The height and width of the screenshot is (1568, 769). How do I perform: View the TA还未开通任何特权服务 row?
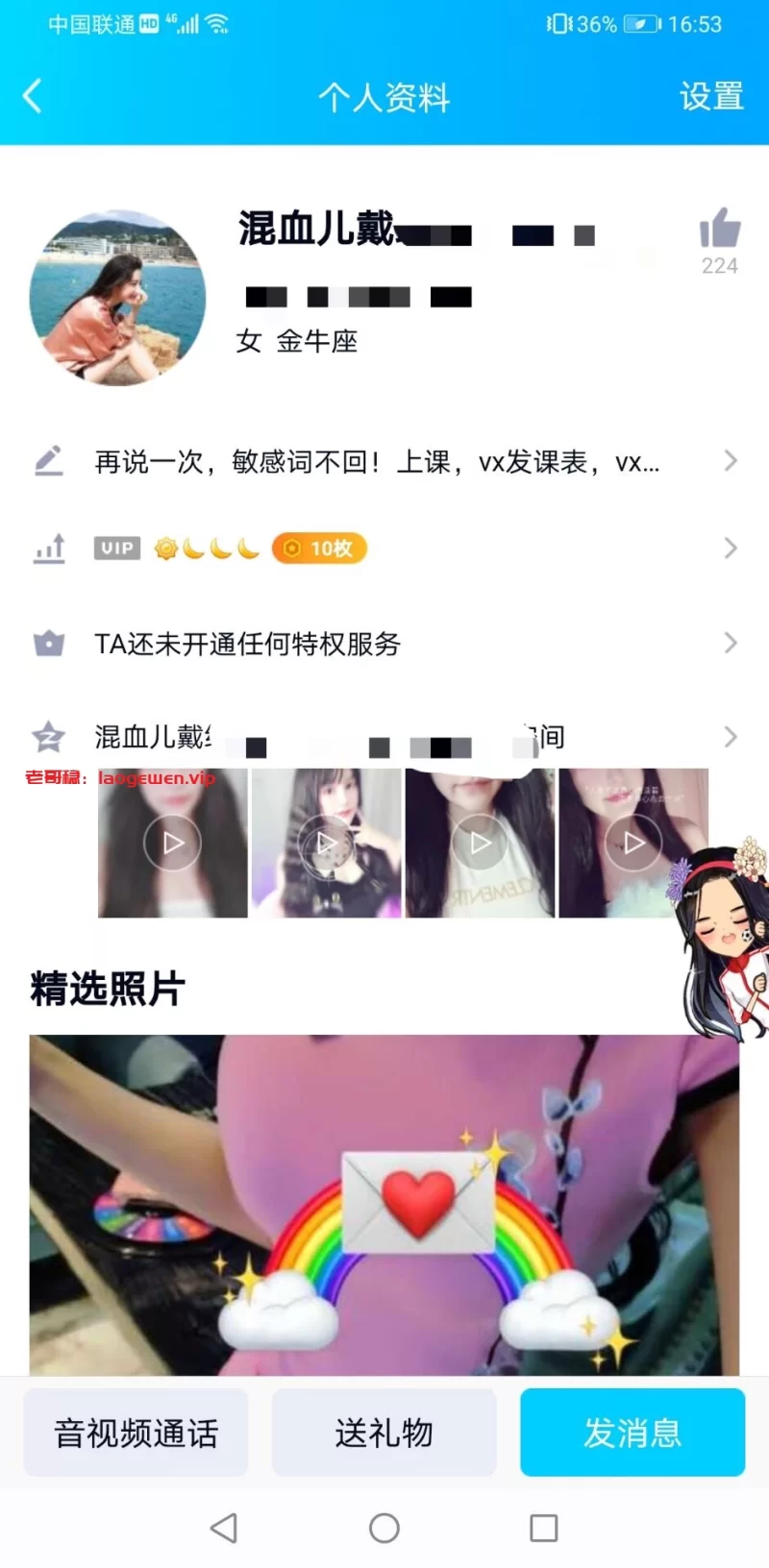[384, 644]
